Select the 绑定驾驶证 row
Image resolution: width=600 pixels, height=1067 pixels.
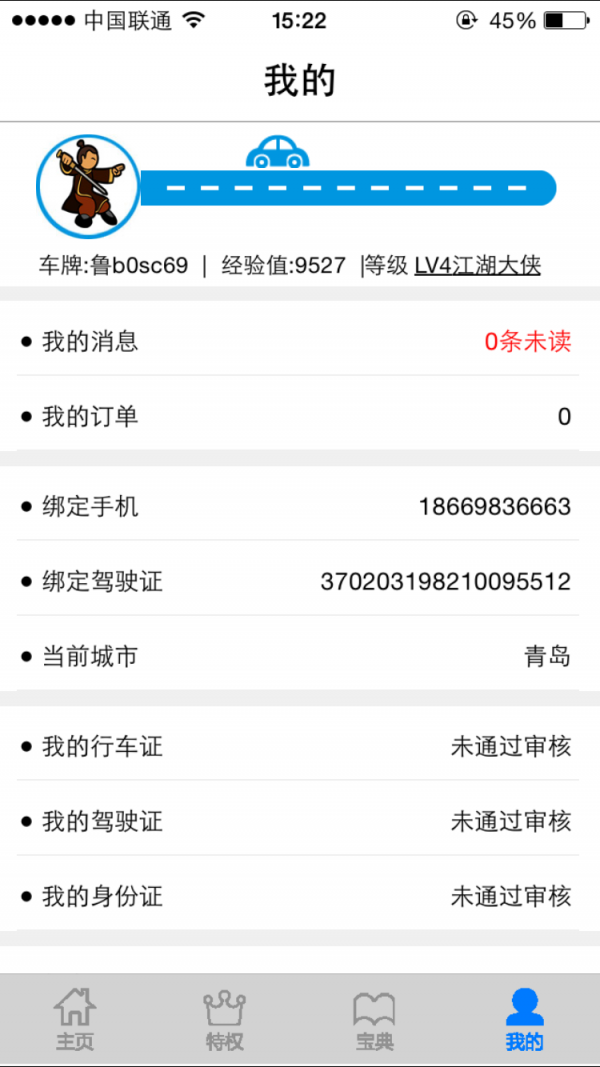298,581
